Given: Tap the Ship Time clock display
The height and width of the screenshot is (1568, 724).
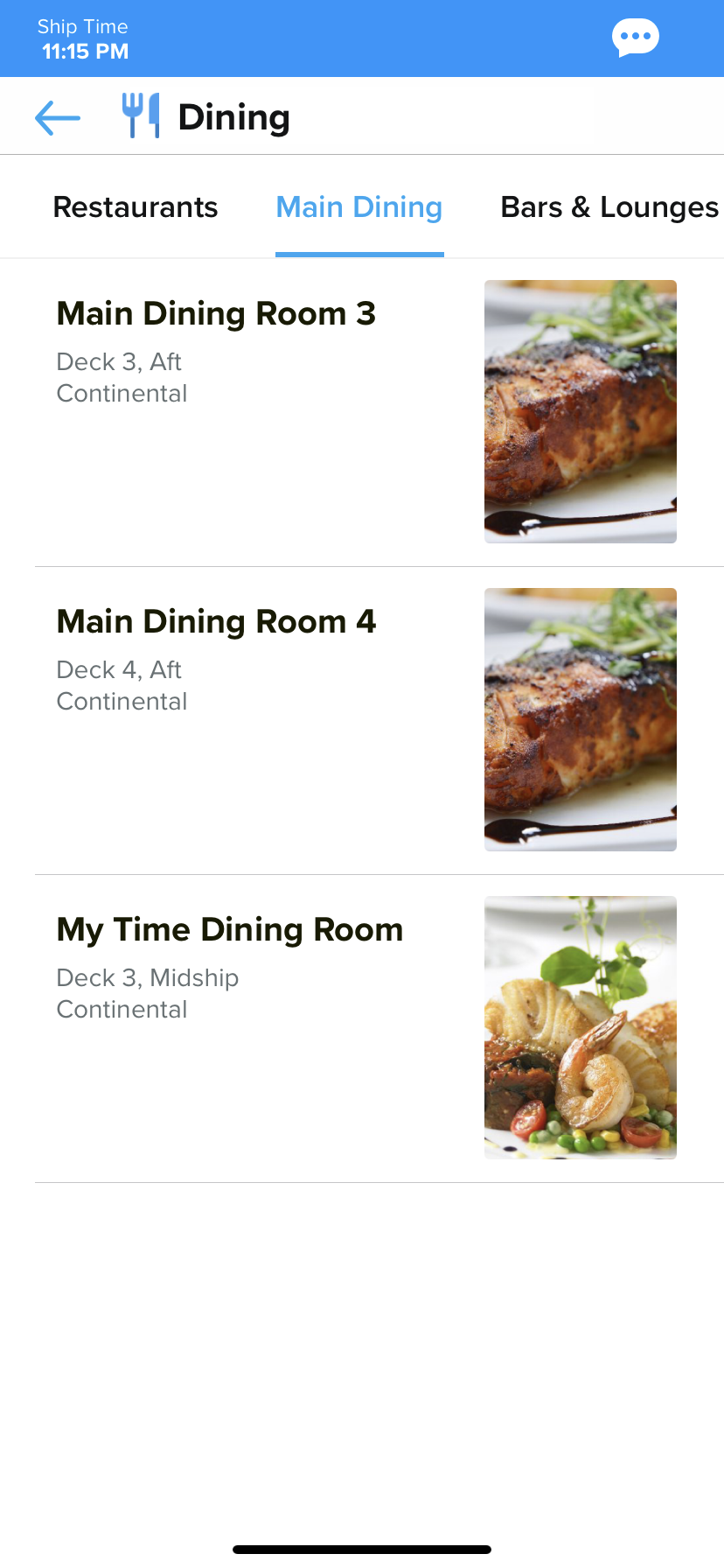Looking at the screenshot, I should pos(83,38).
